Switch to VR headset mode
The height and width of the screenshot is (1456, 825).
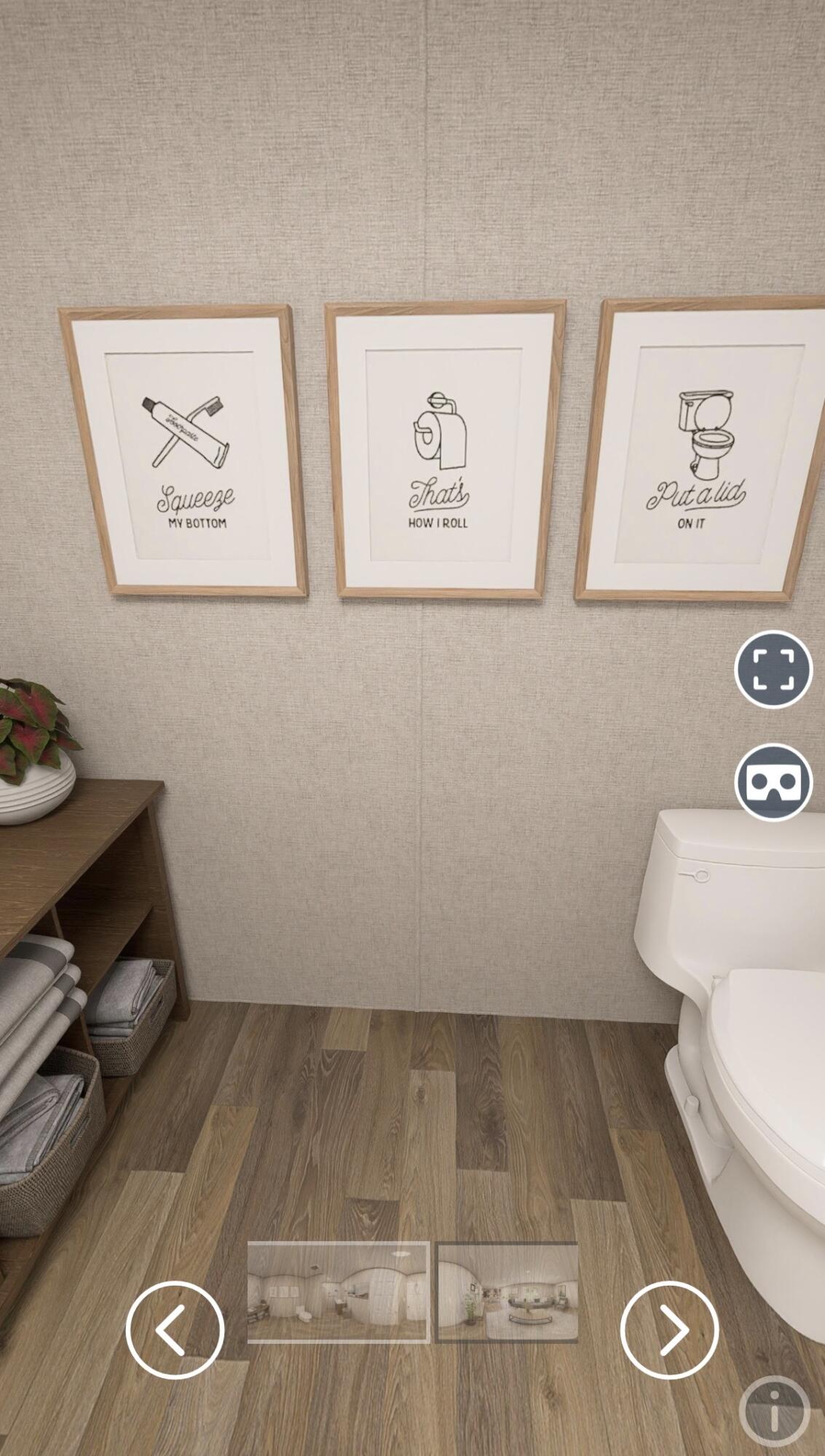773,783
